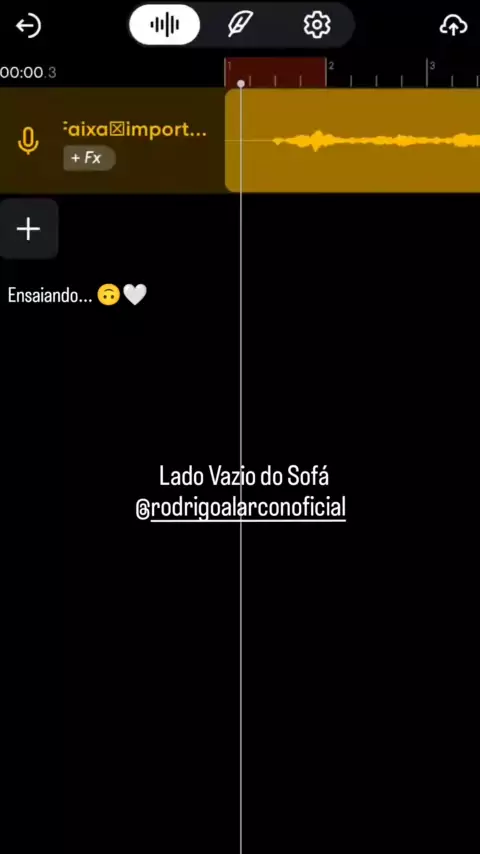The image size is (480, 854).
Task: Add effects with the + Fx button
Action: 89,158
